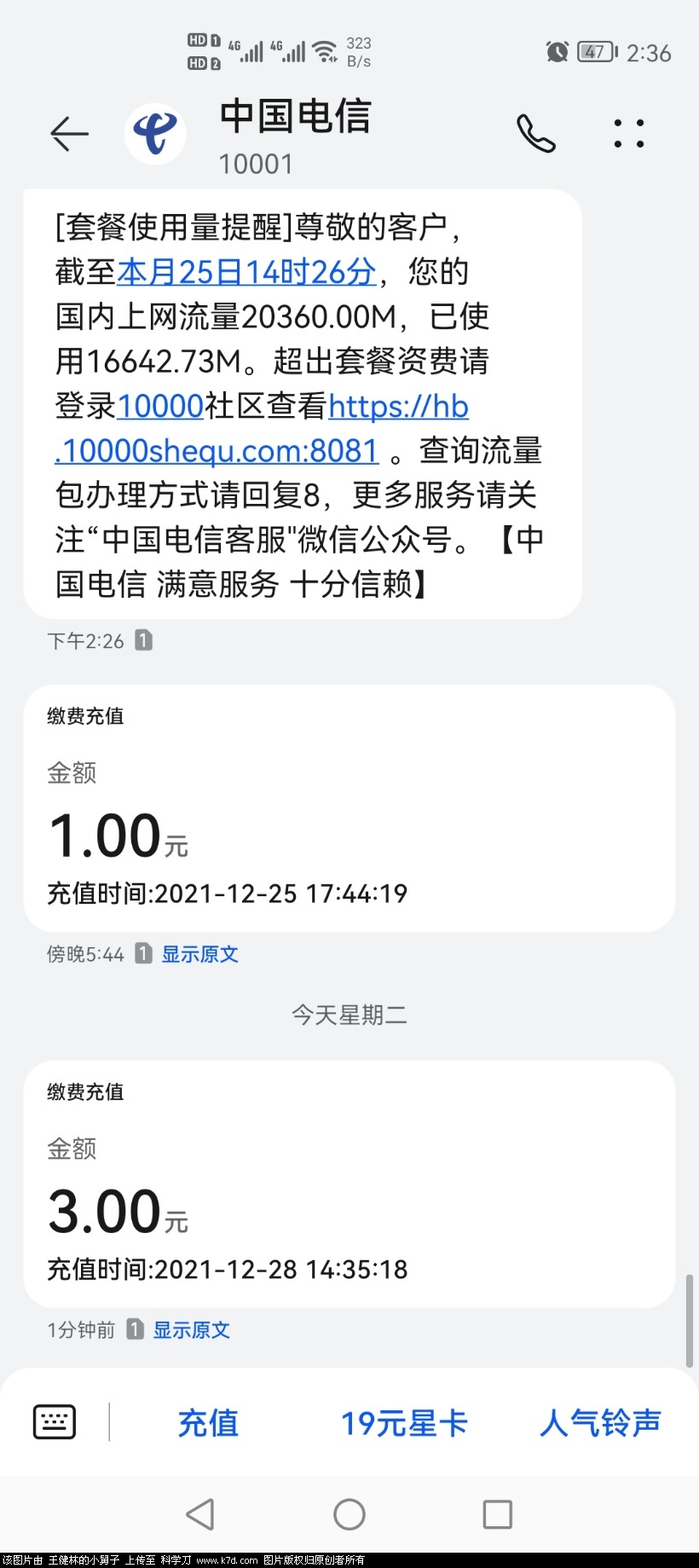
Task: Switch to keyboard input
Action: click(55, 1421)
